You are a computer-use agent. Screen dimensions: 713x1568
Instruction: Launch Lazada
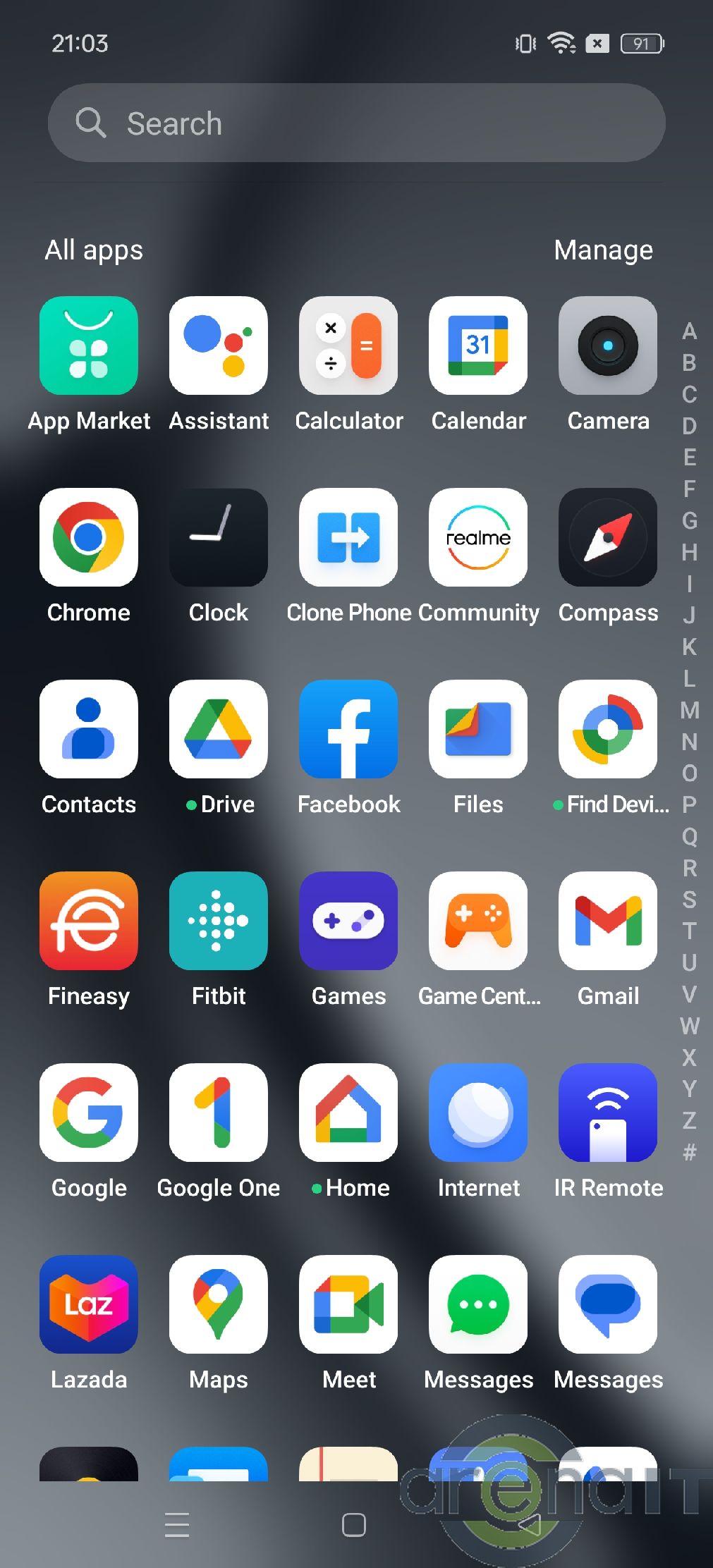click(89, 1305)
